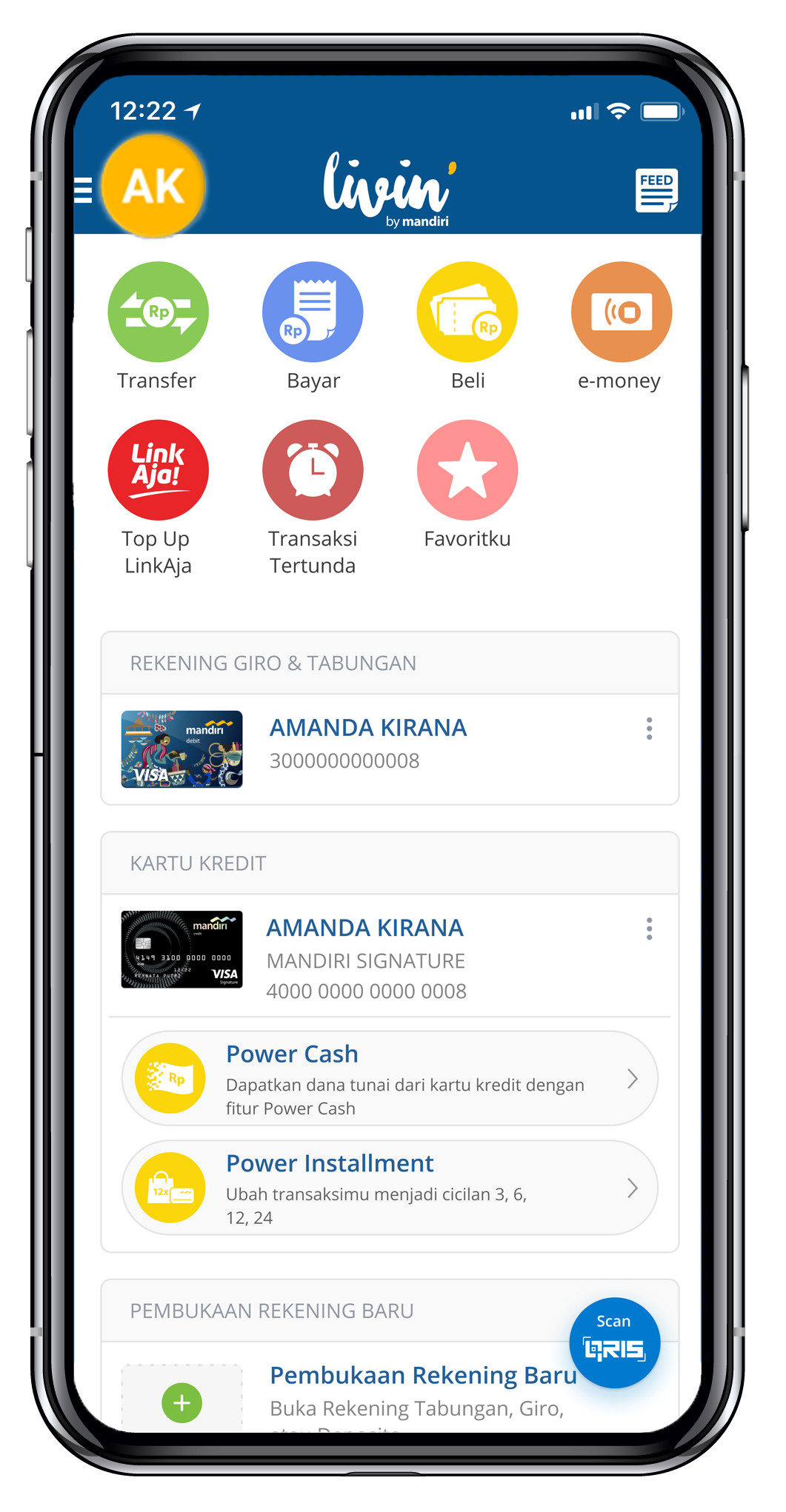Tap the AK profile avatar
Viewport: 786px width, 1512px height.
[153, 186]
